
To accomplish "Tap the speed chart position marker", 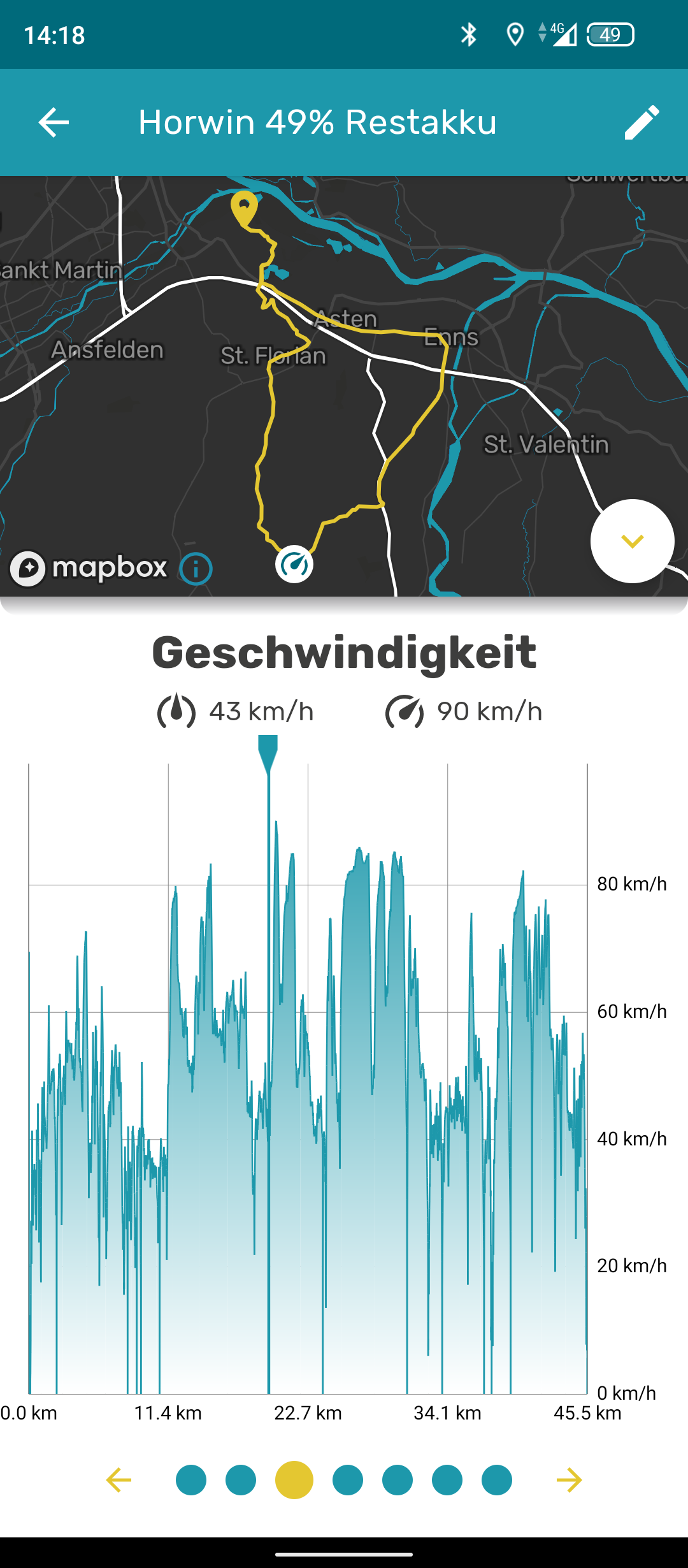I will [268, 752].
